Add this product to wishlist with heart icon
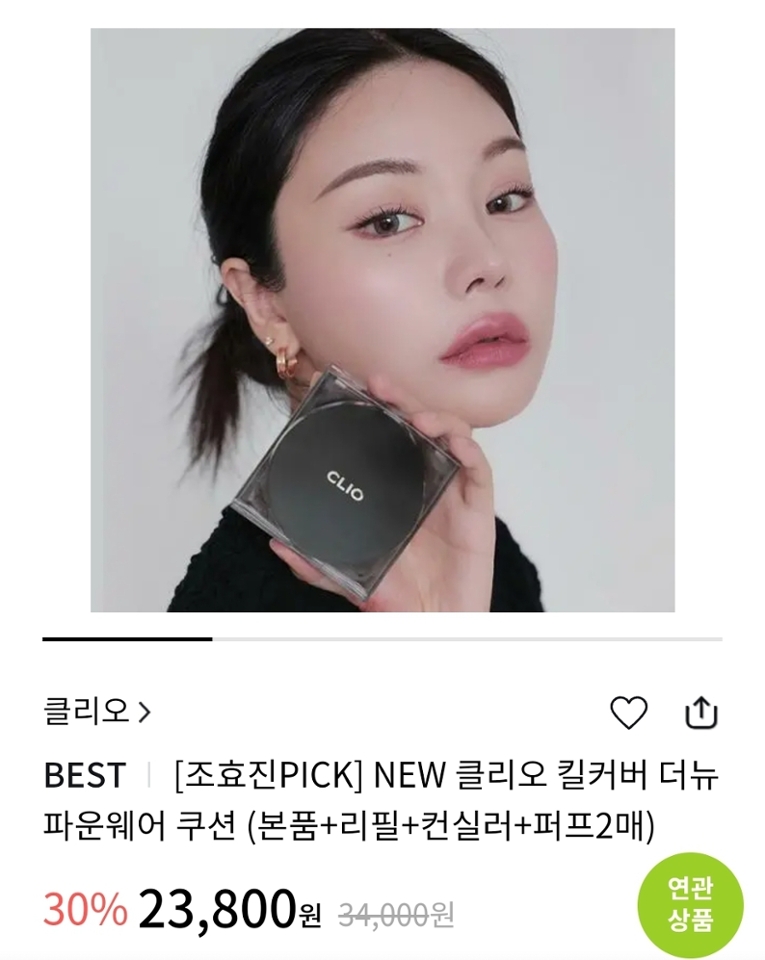Screen dimensions: 765x960 click(x=629, y=713)
